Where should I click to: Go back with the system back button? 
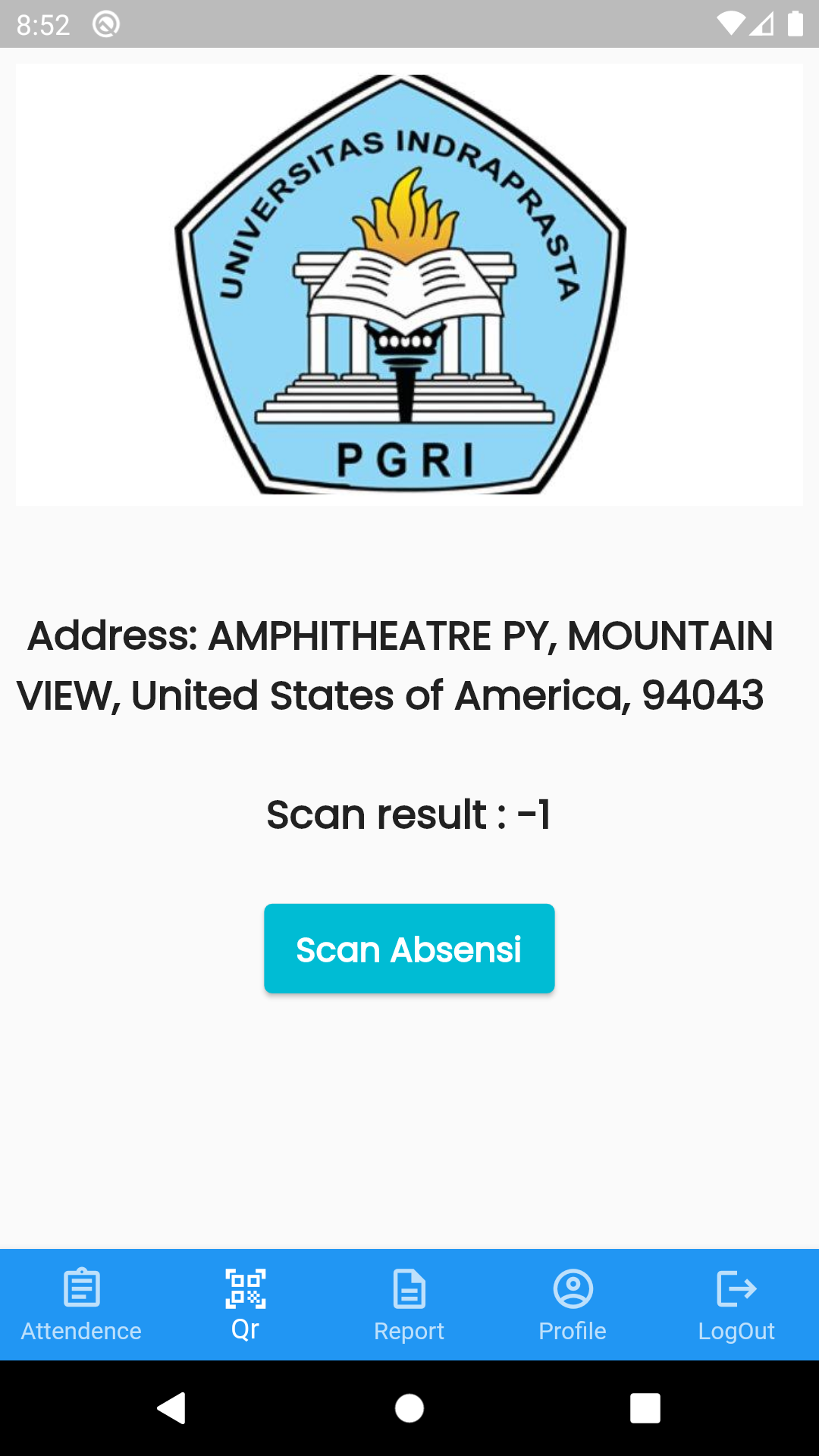(x=172, y=1408)
